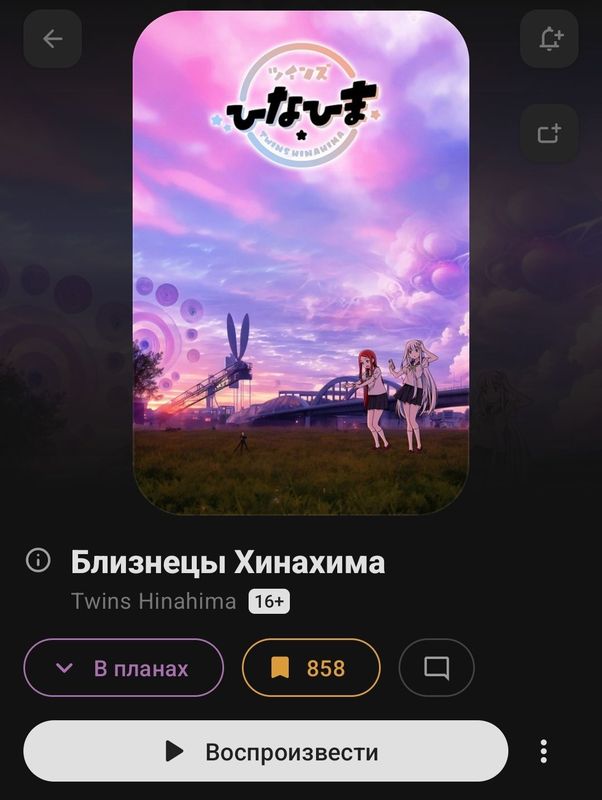Open the three-dot options menu
Screen dimensions: 602x800
click(543, 751)
